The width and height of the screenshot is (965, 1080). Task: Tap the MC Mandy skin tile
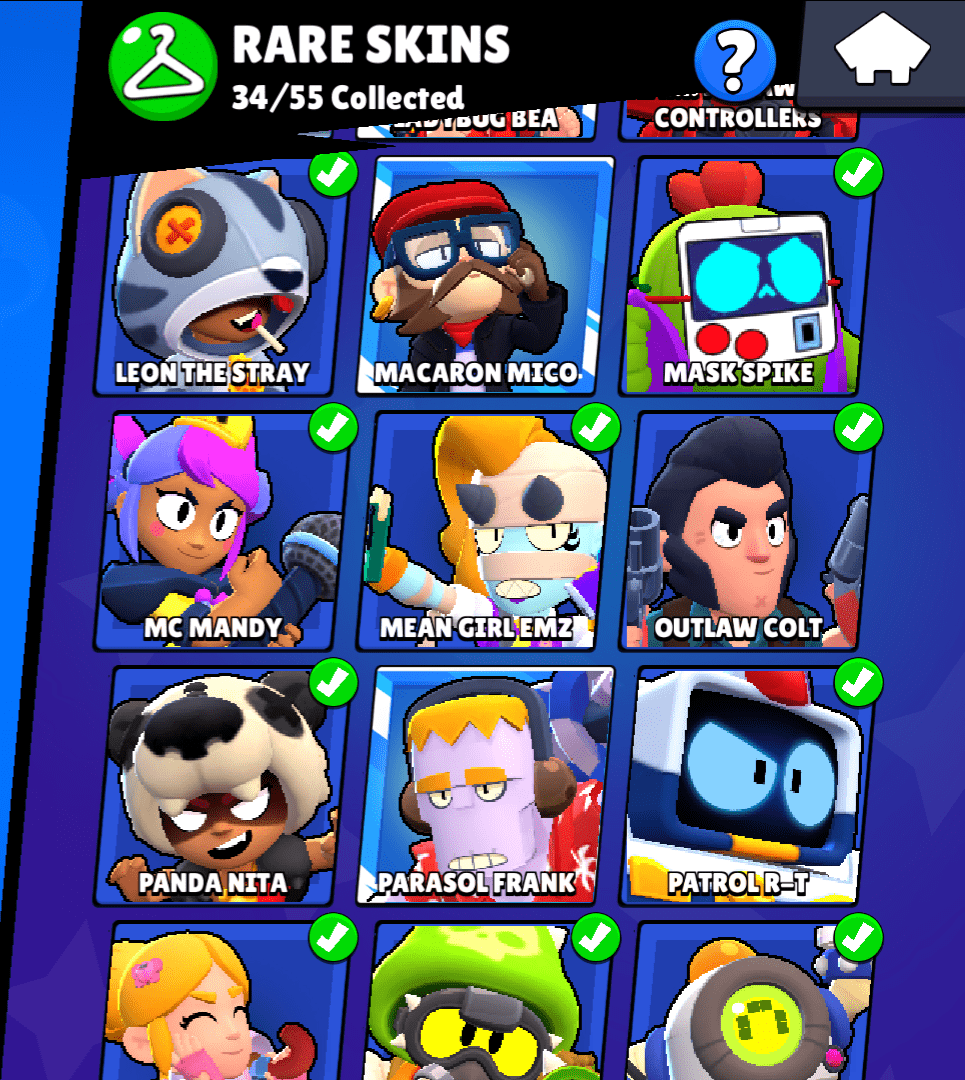coord(222,530)
